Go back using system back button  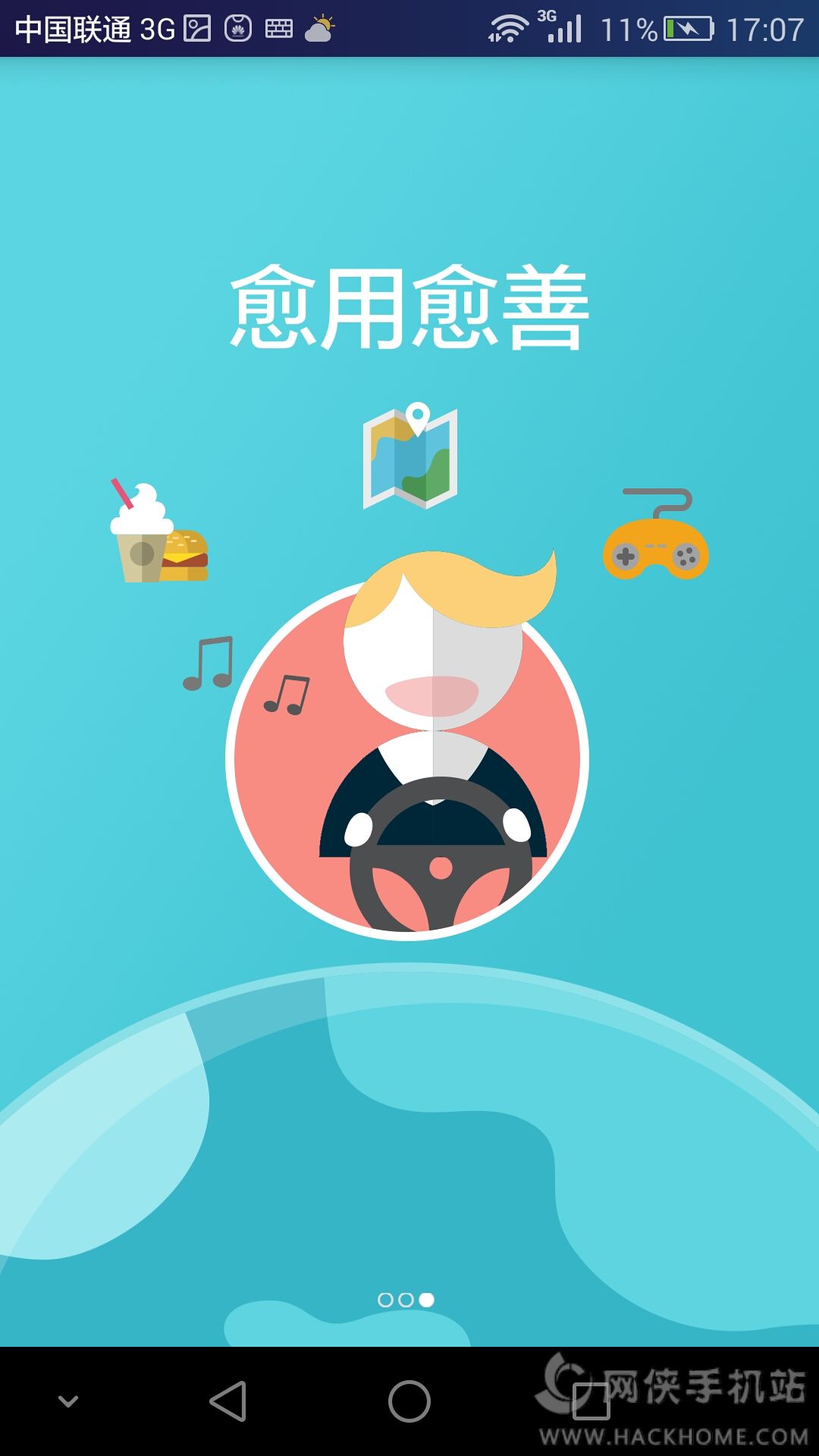(227, 1401)
